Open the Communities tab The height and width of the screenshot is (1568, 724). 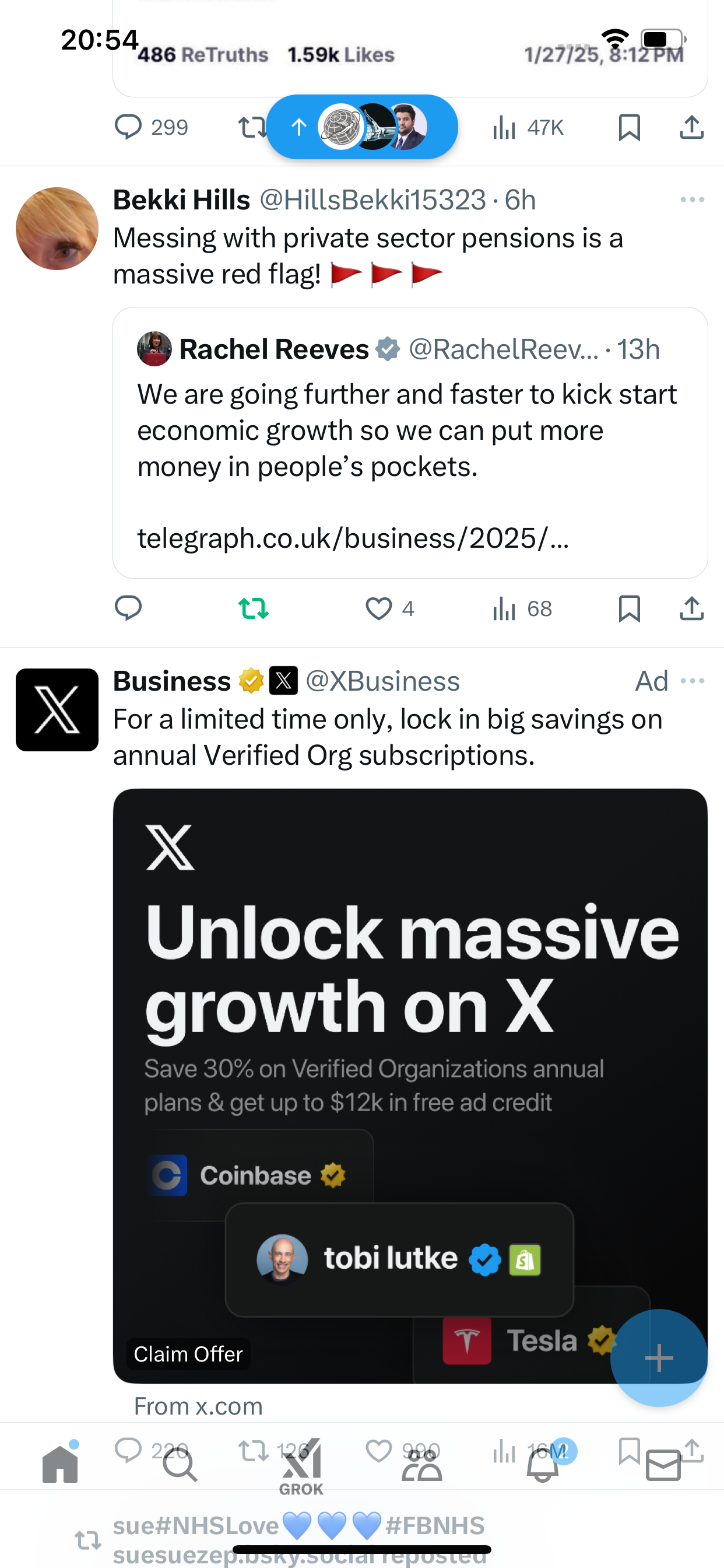(x=421, y=1465)
